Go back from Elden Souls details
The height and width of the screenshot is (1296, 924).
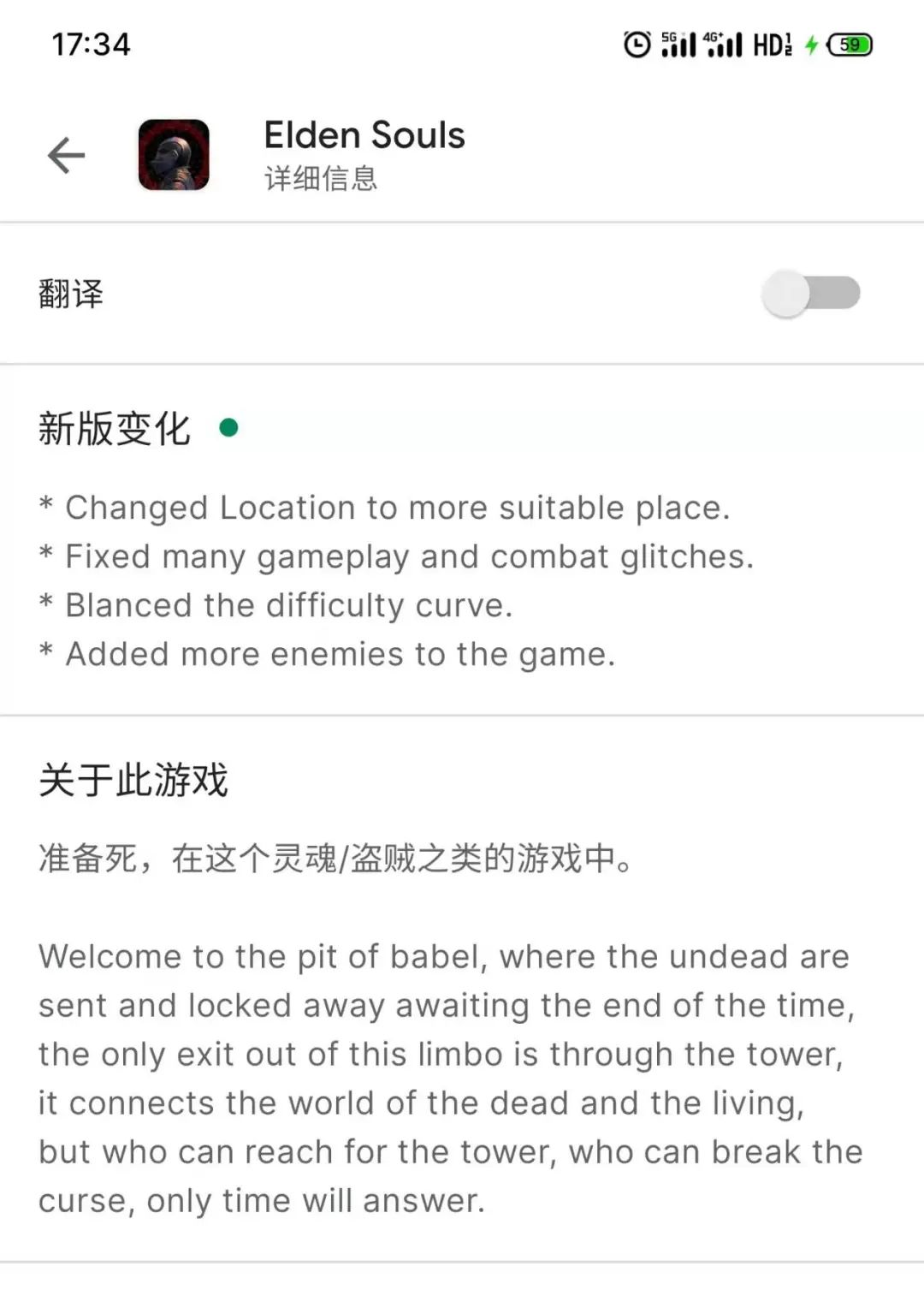pos(66,156)
